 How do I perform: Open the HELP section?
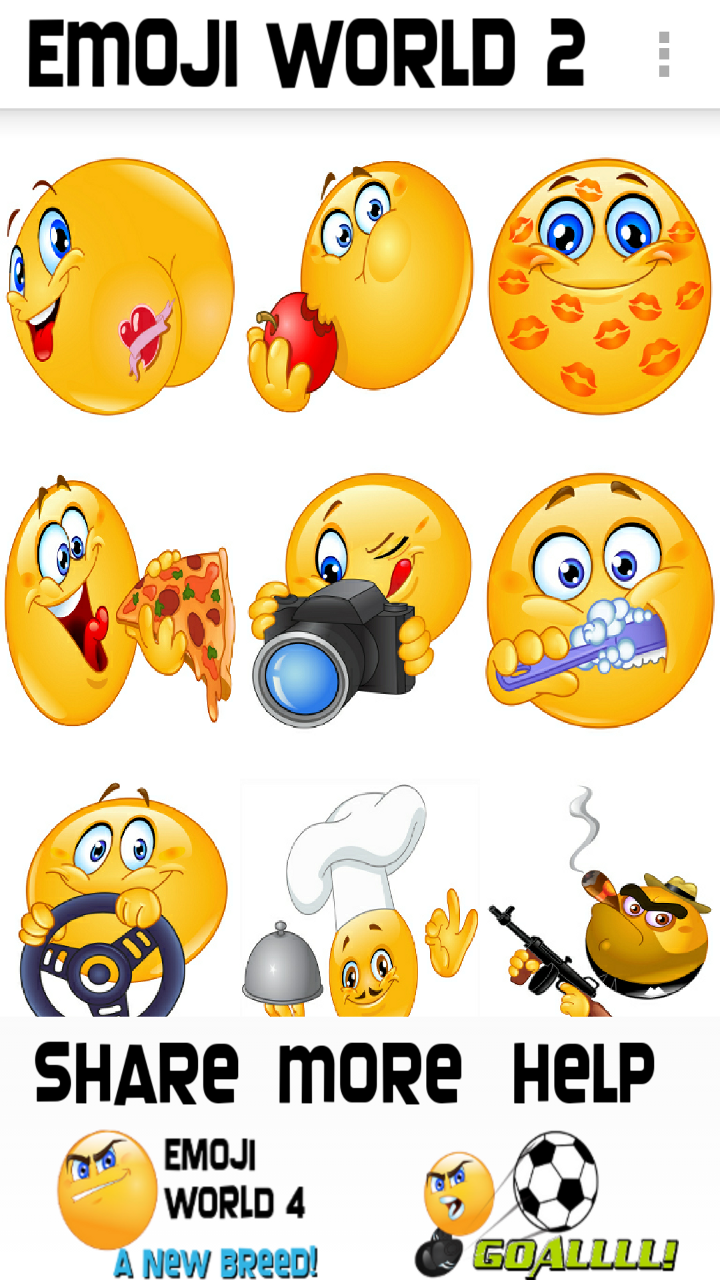pos(583,1072)
